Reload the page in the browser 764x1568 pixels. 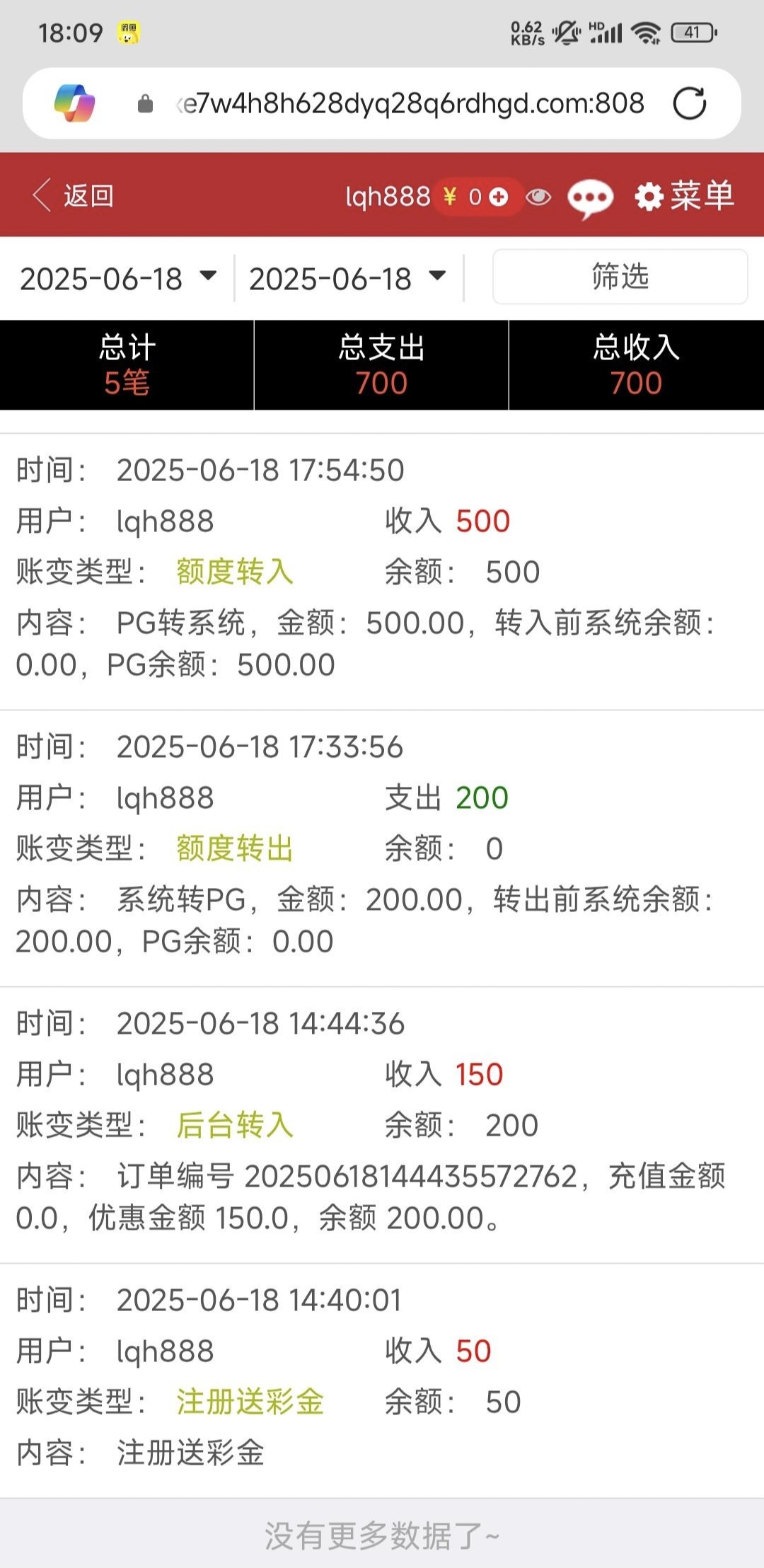tap(690, 103)
